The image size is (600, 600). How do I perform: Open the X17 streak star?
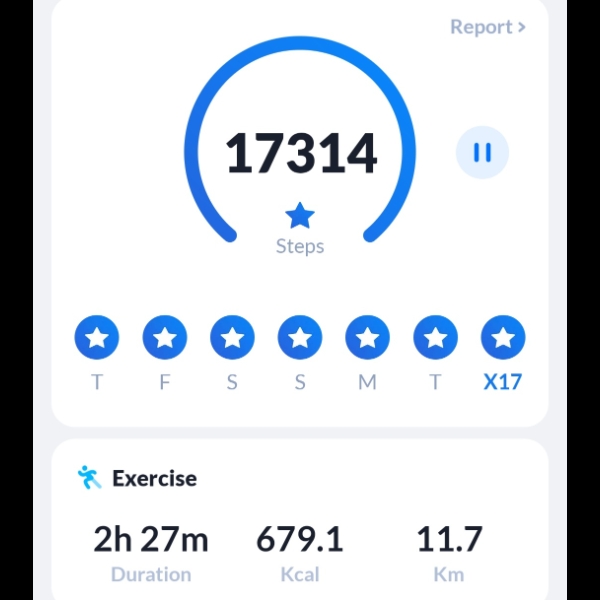tap(503, 338)
